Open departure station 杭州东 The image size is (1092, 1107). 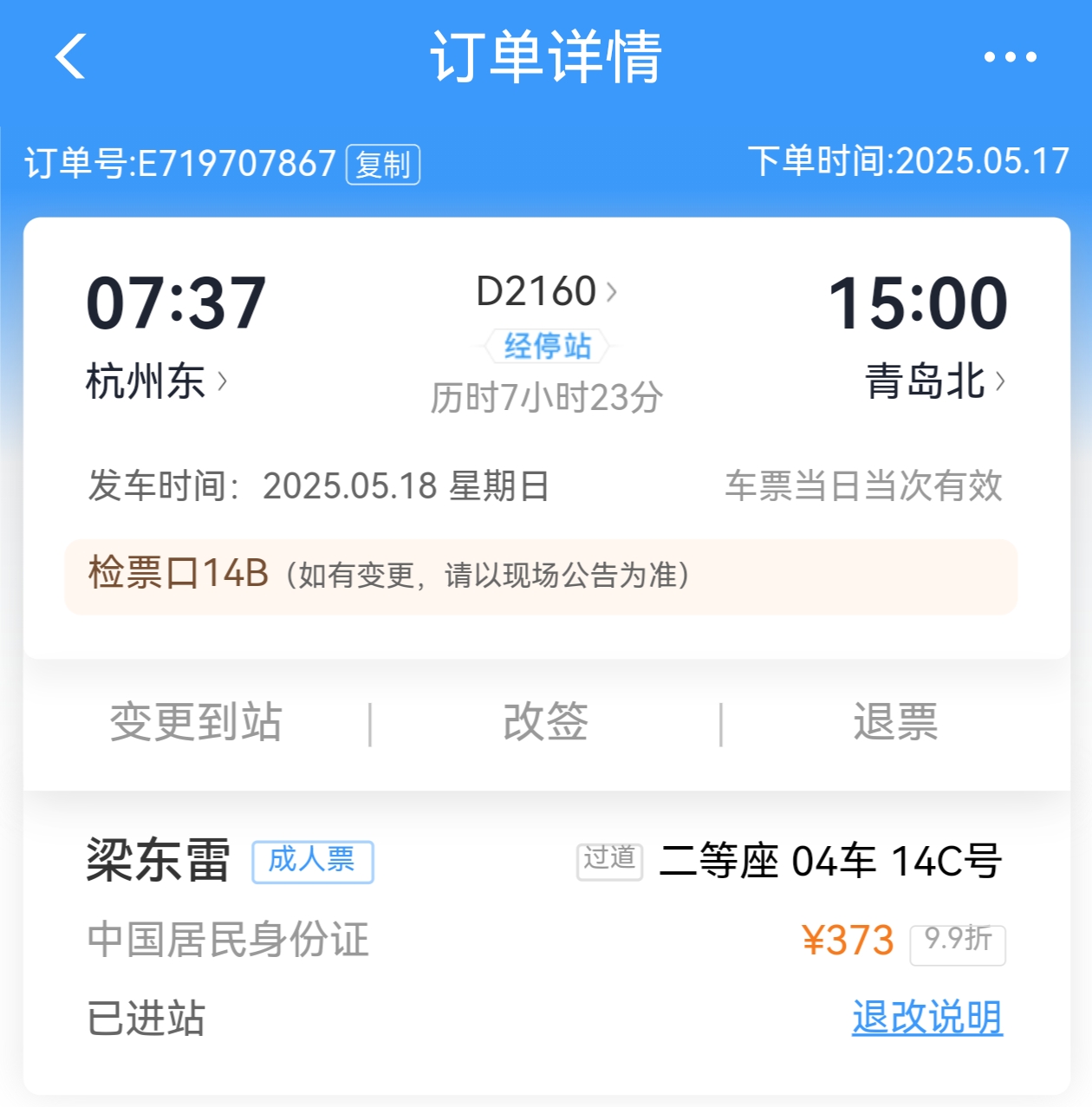pyautogui.click(x=157, y=381)
